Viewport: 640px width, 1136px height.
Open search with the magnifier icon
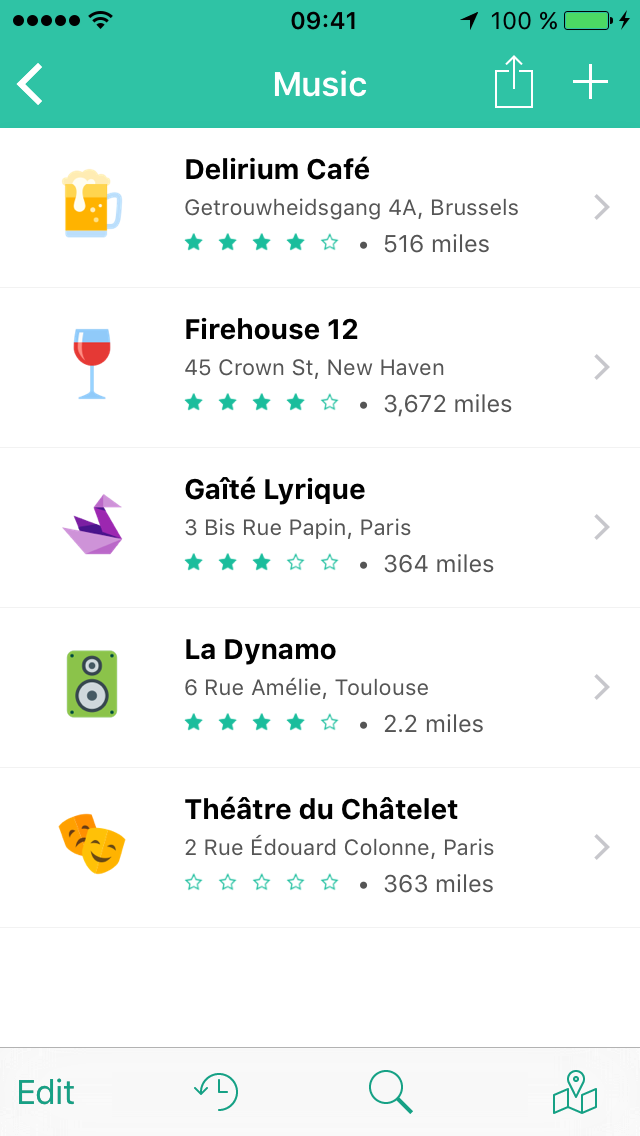[x=390, y=1093]
